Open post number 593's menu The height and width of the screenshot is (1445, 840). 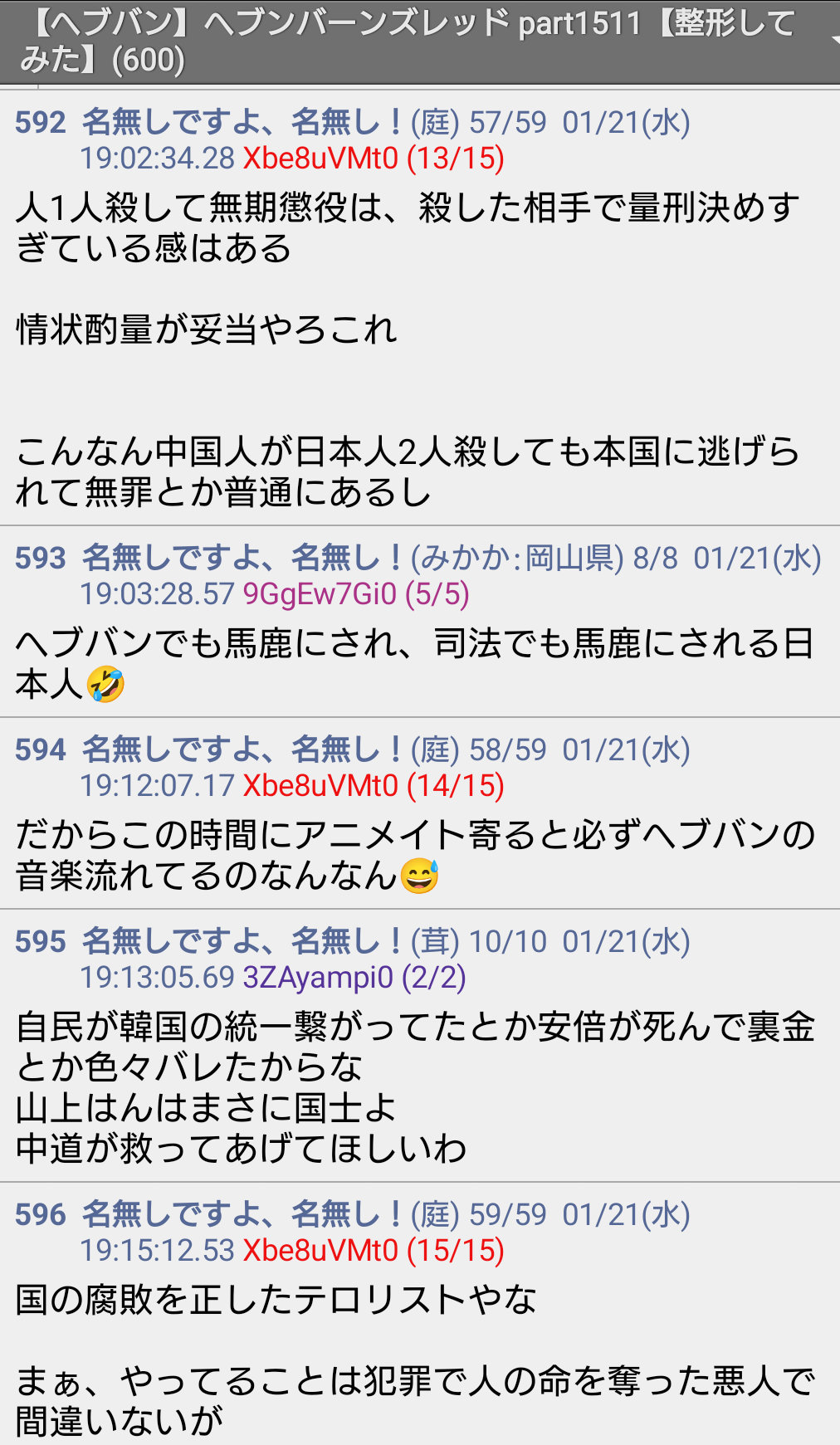(x=40, y=559)
